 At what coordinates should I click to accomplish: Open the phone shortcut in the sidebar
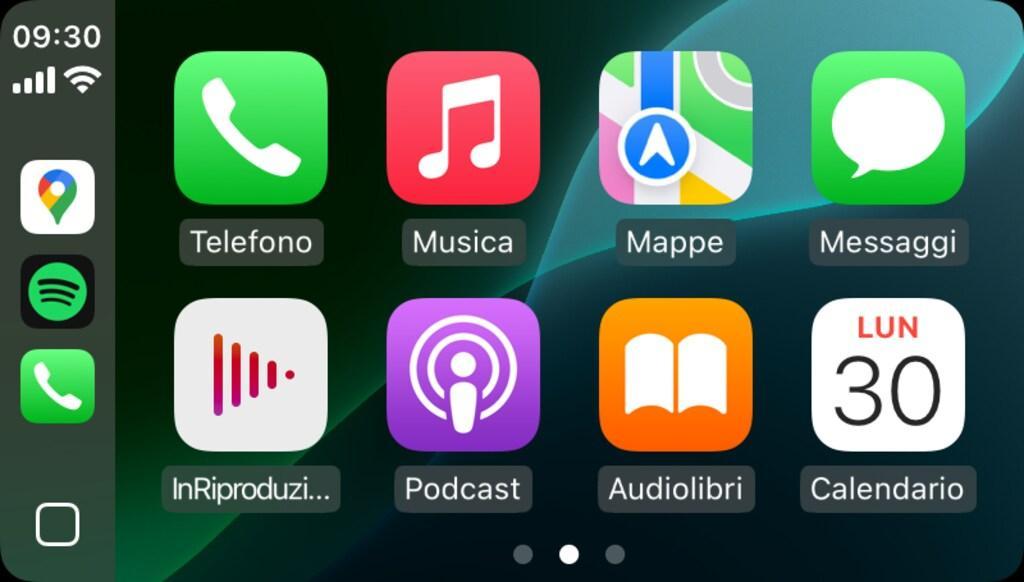tap(58, 385)
